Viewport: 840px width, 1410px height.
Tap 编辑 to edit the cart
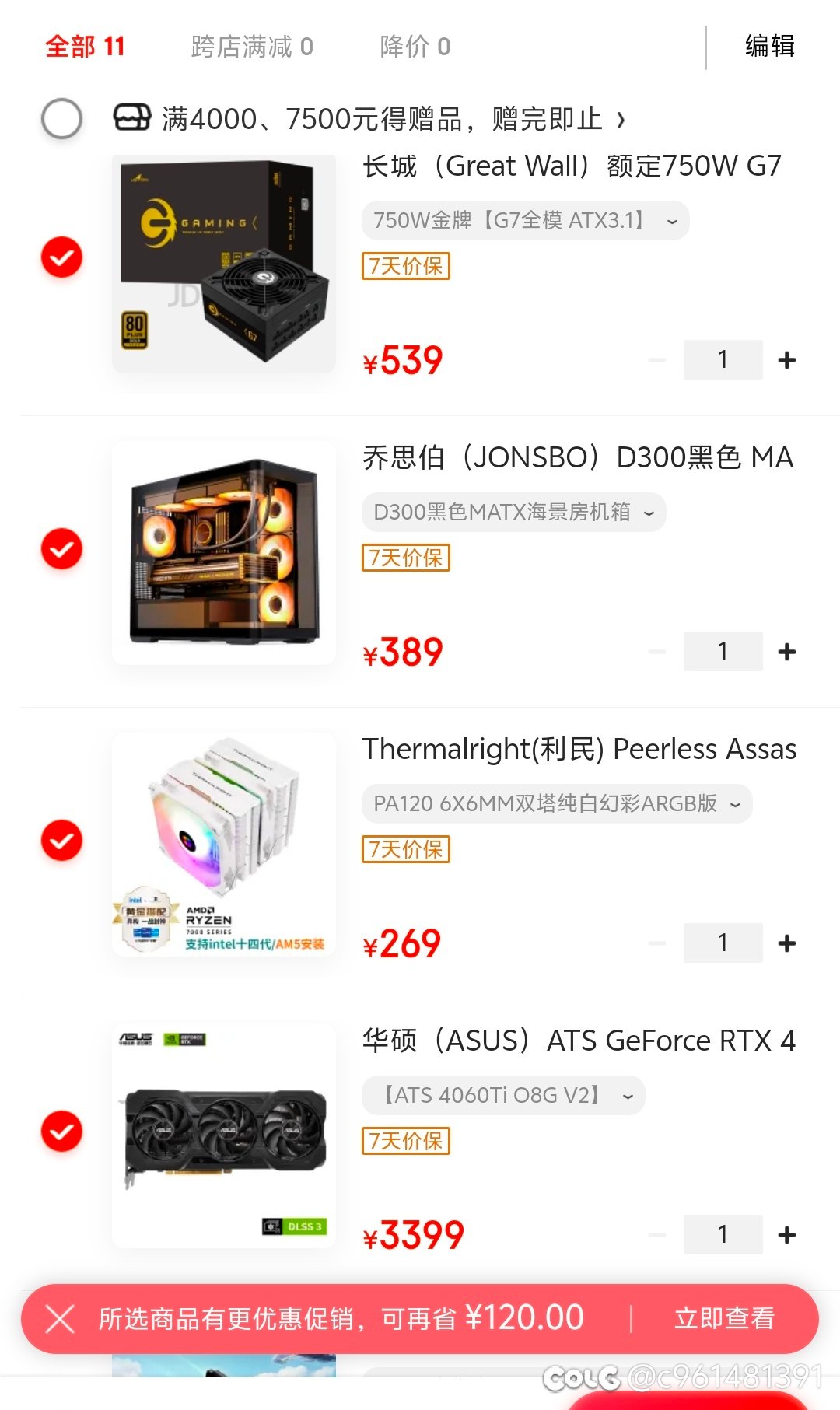tap(770, 46)
